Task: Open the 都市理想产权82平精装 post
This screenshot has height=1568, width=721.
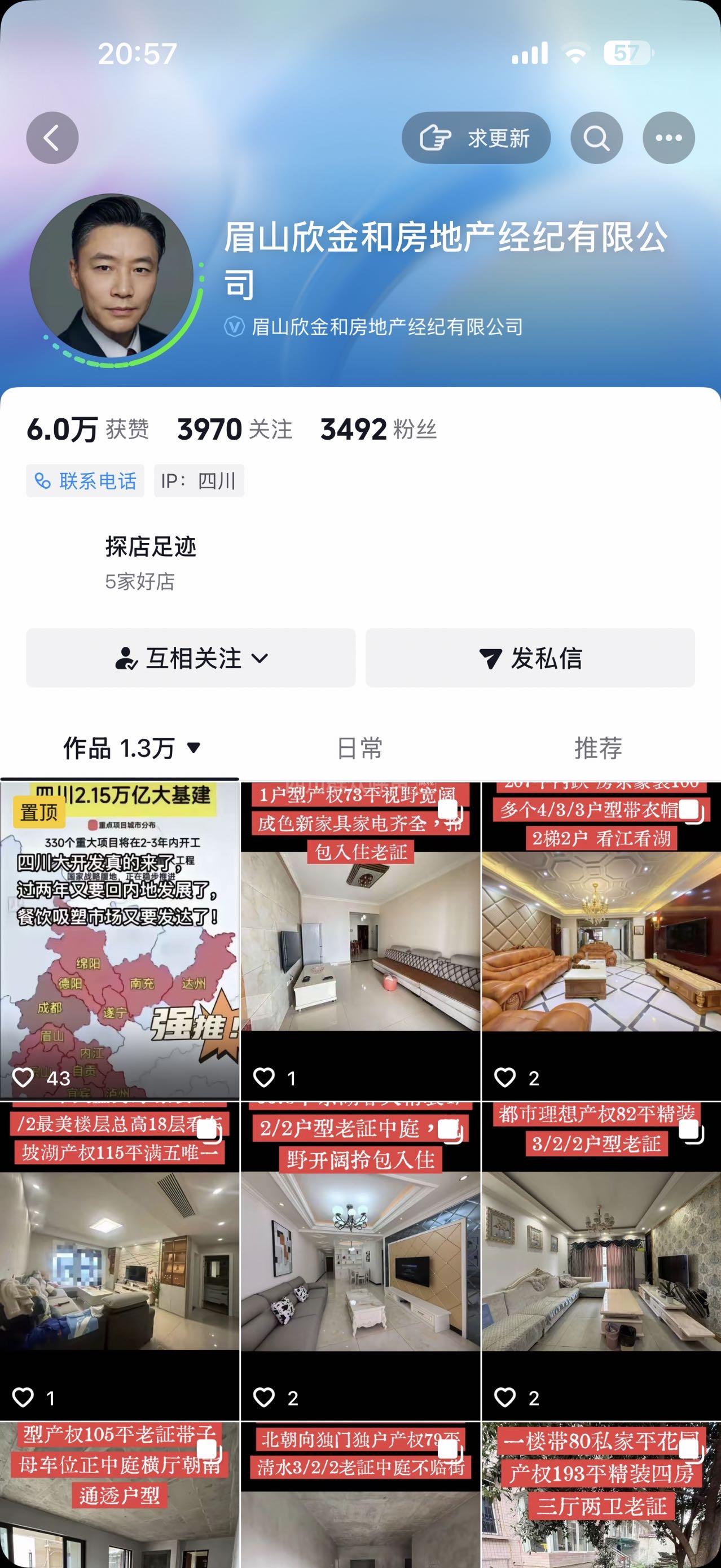Action: coord(601,1261)
